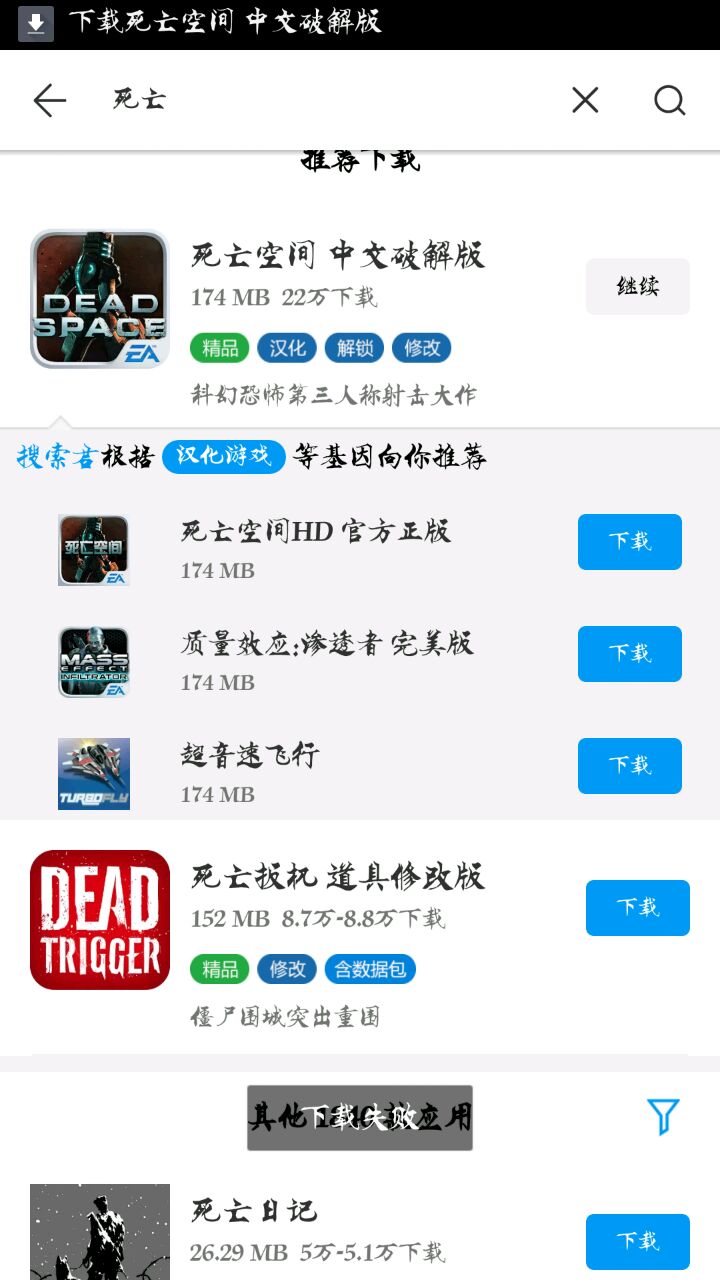
Task: Open 超音速飞行 game details
Action: 250,756
